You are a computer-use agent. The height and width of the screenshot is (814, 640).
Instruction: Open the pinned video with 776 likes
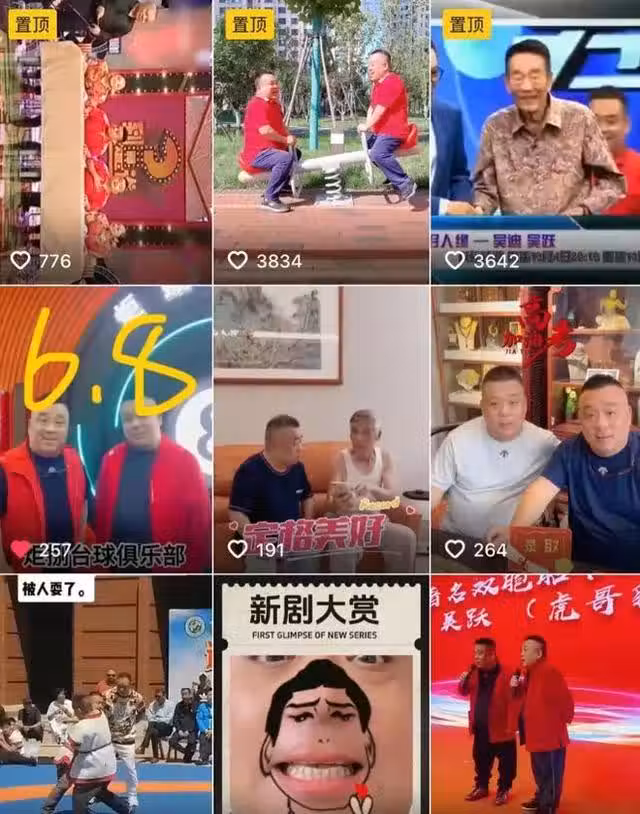coord(105,140)
